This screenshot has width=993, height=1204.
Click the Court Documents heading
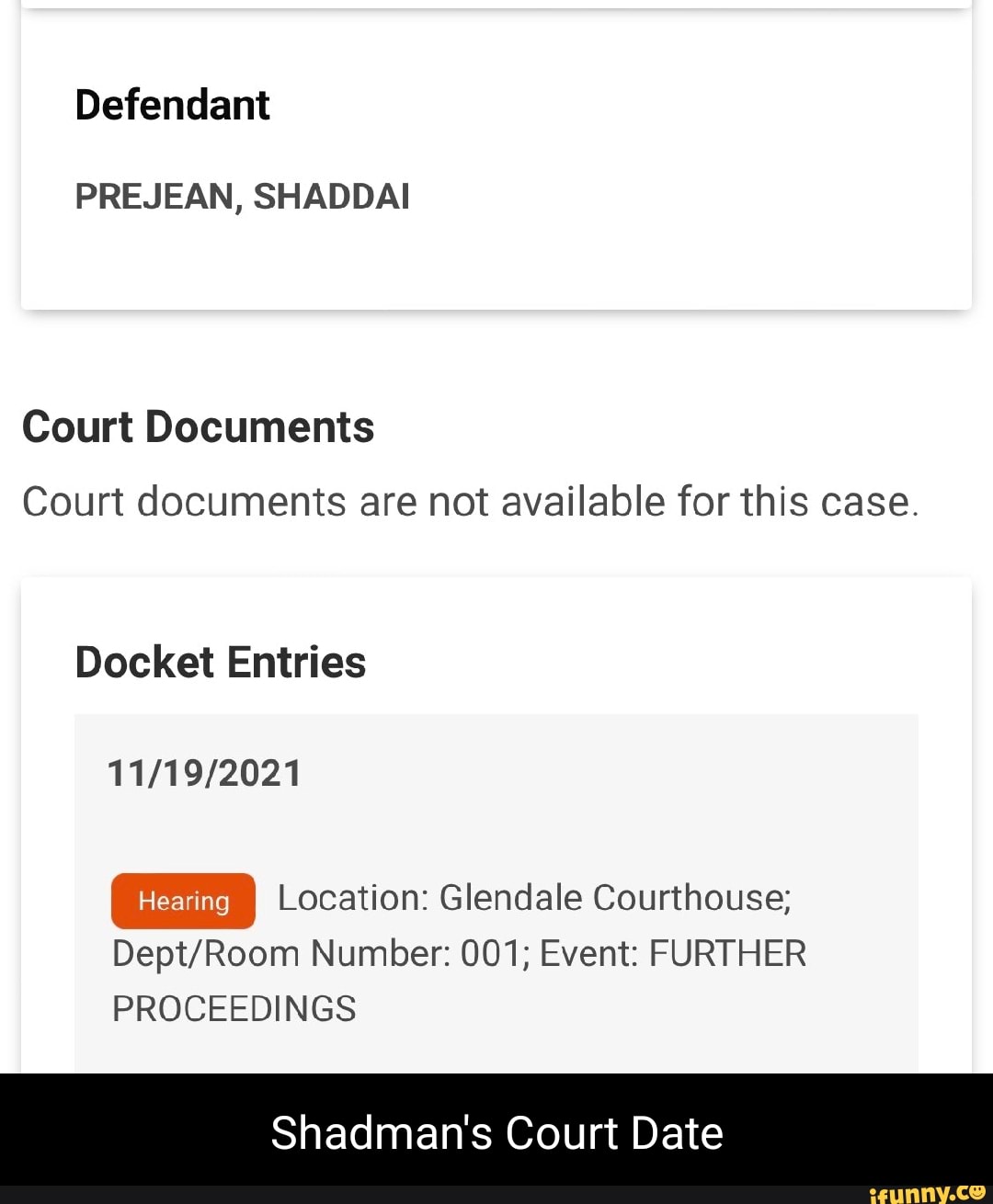[200, 426]
